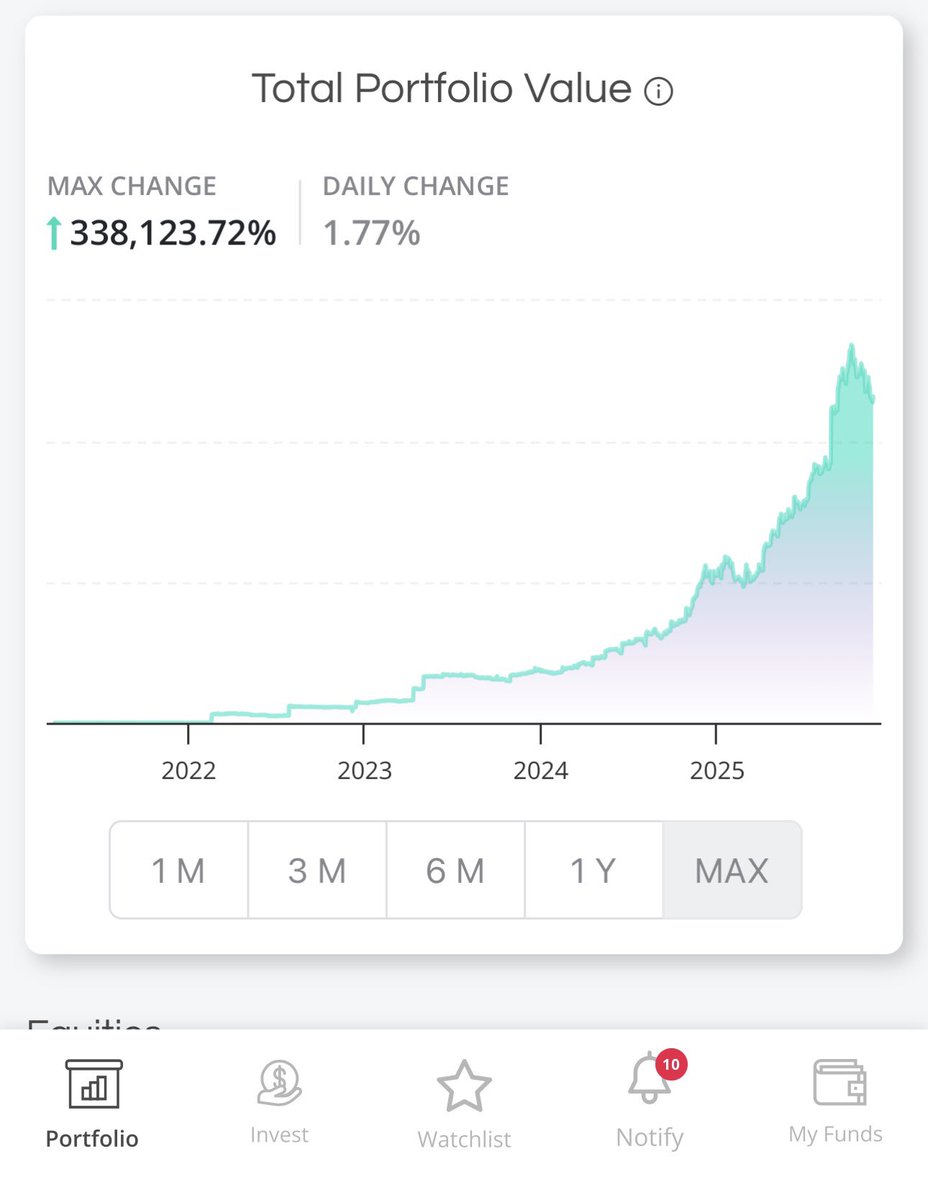The height and width of the screenshot is (1200, 928).
Task: Select the MAX chart range
Action: (731, 870)
